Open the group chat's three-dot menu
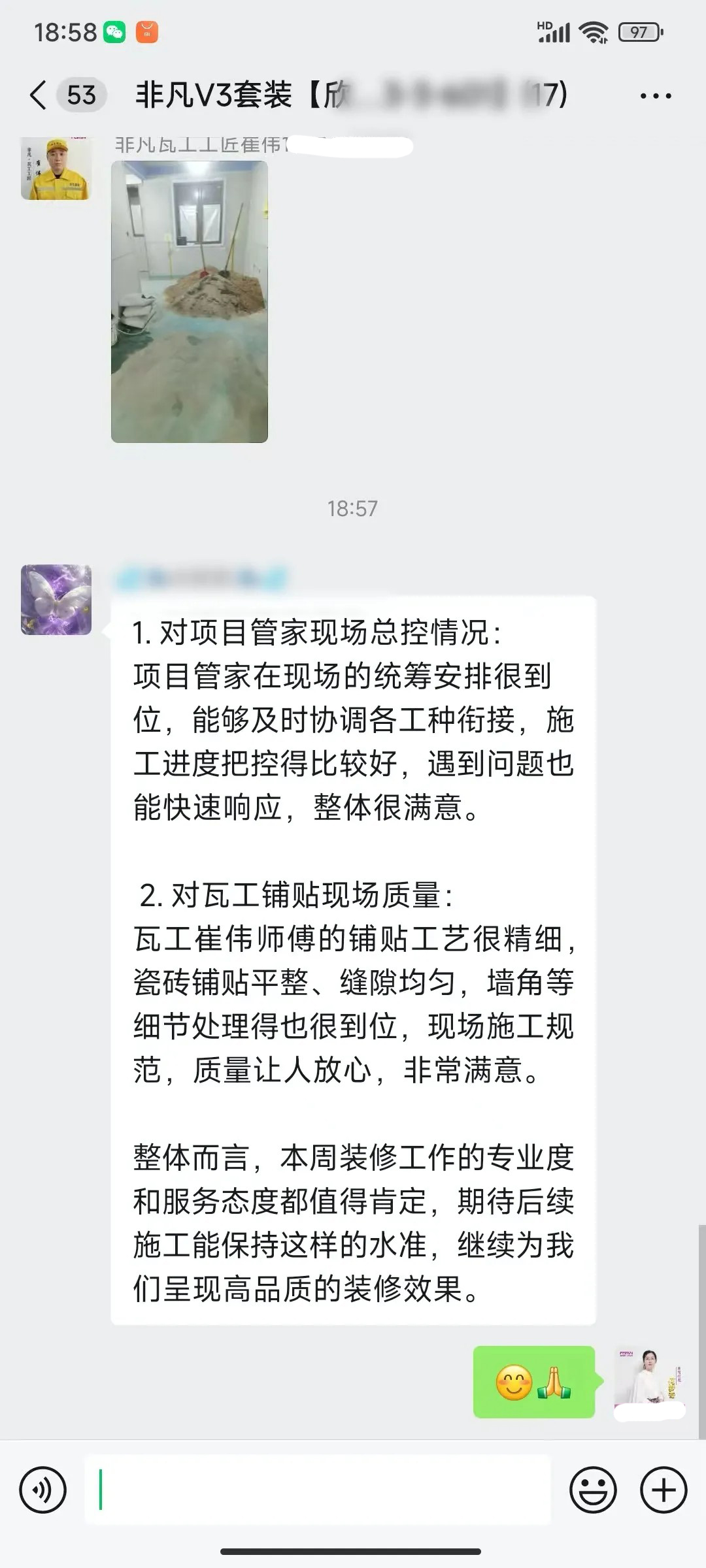Image resolution: width=706 pixels, height=1568 pixels. pos(655,96)
